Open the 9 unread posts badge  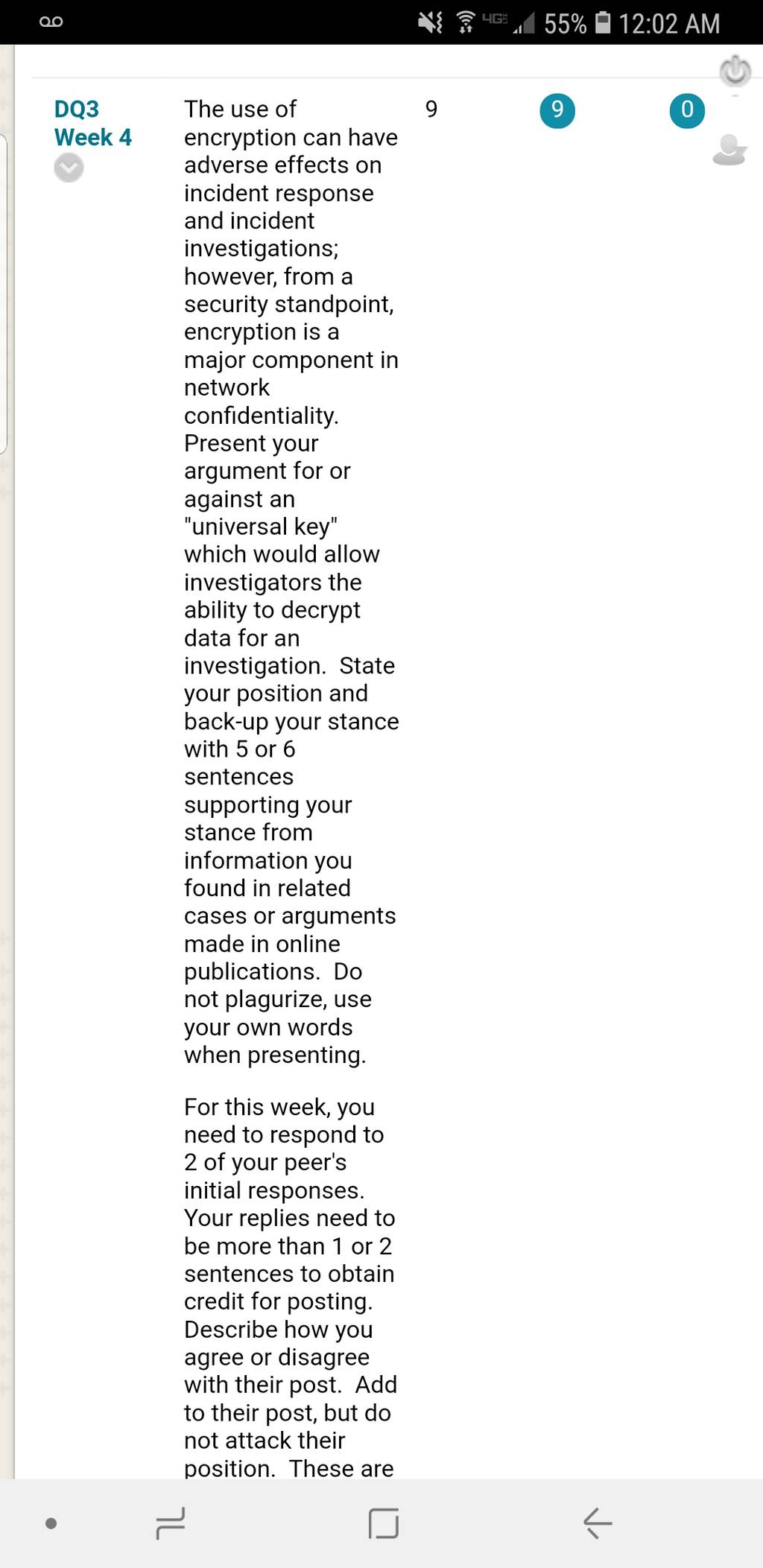557,110
